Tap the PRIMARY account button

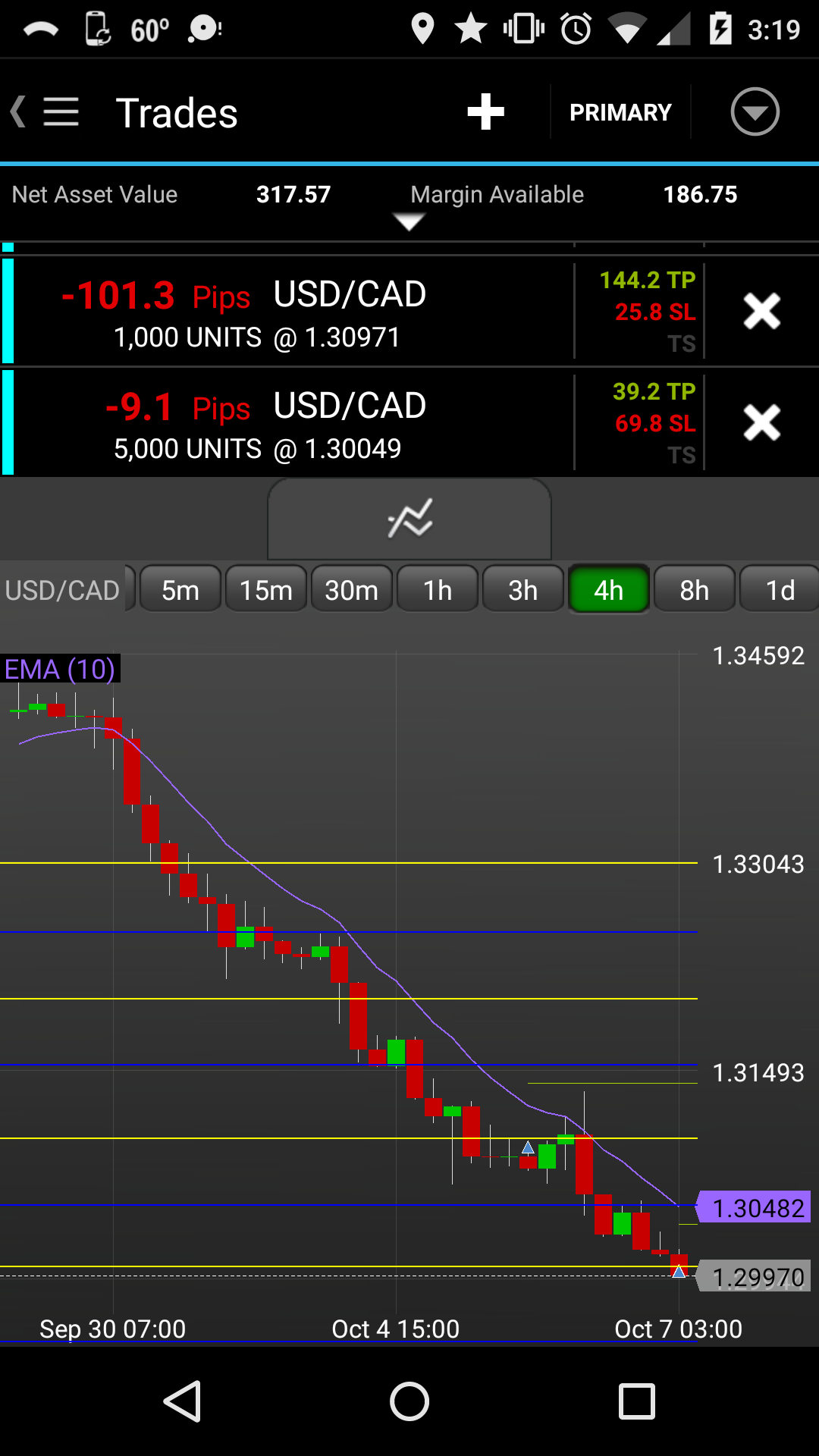(620, 112)
